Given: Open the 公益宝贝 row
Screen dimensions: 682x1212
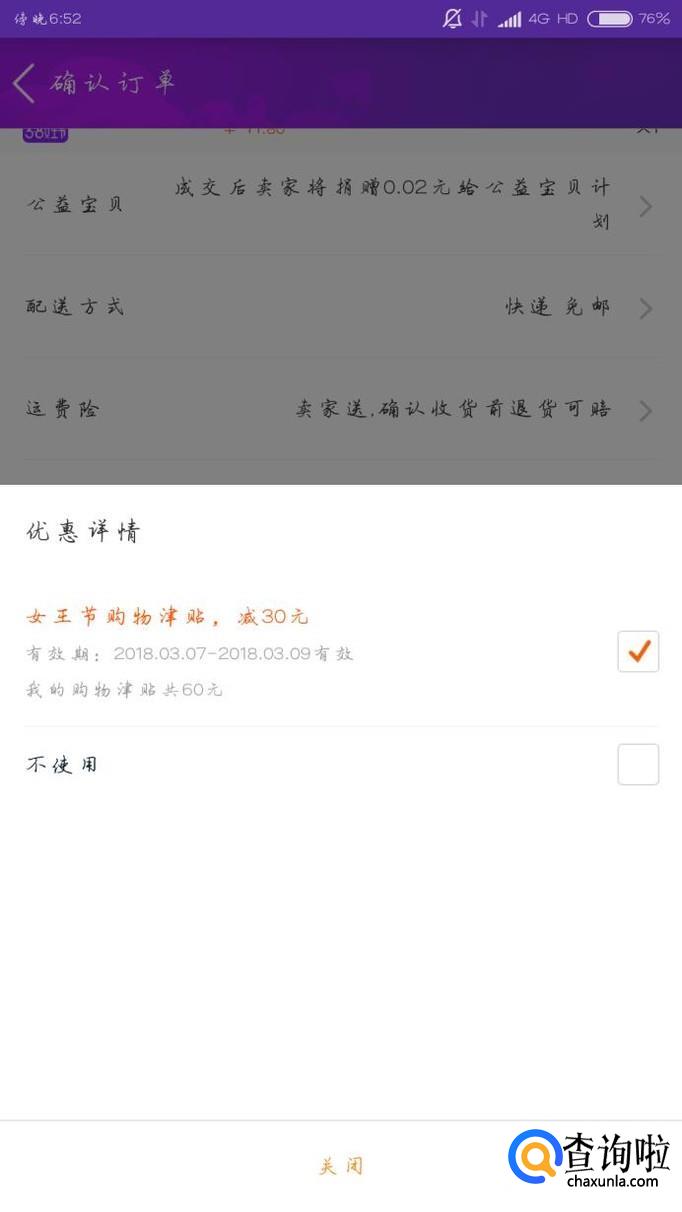Looking at the screenshot, I should click(x=340, y=205).
